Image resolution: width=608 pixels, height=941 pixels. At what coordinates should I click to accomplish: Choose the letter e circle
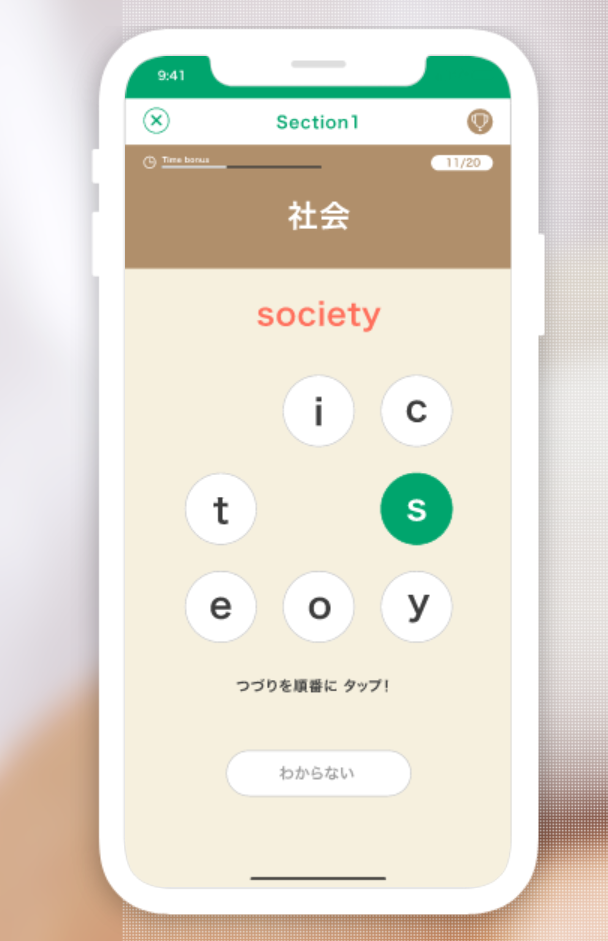click(221, 607)
